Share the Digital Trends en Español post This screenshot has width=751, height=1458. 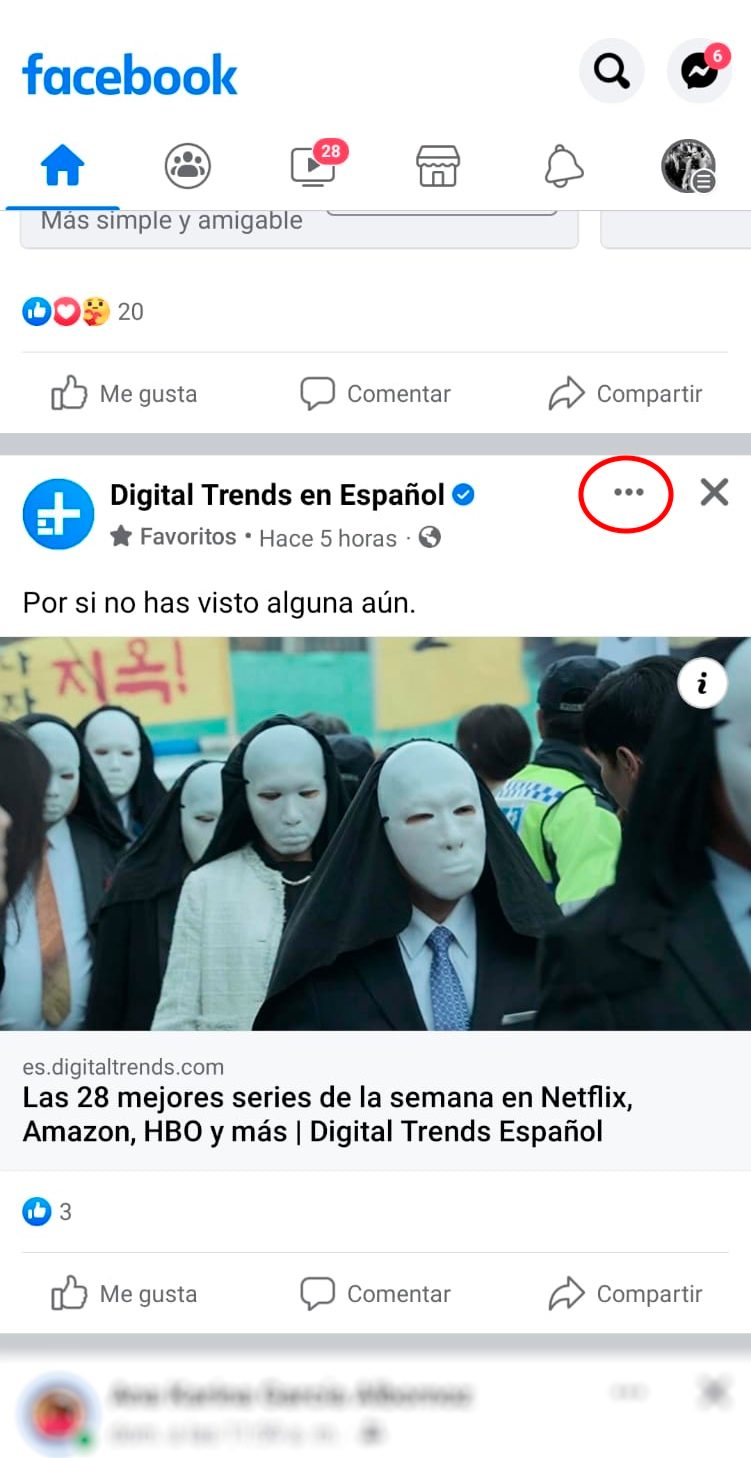click(x=626, y=1294)
